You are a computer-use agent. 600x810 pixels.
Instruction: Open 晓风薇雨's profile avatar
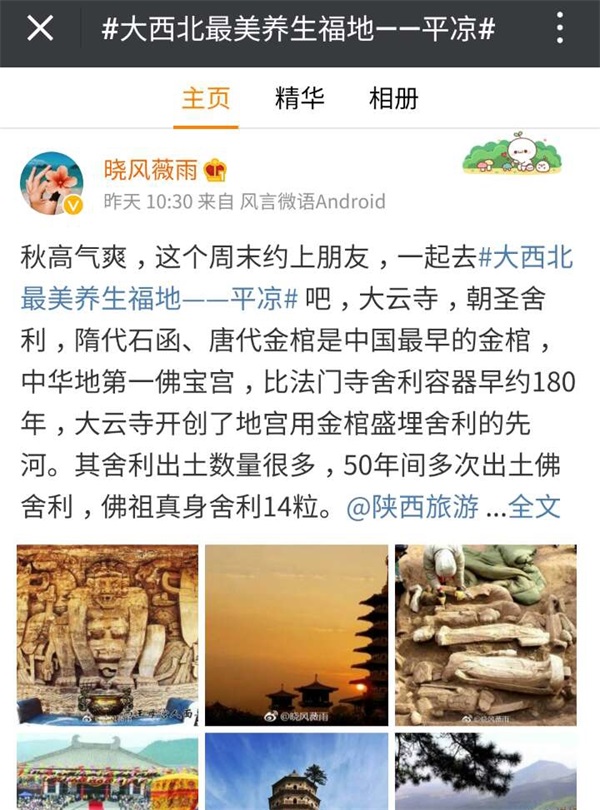click(x=52, y=183)
